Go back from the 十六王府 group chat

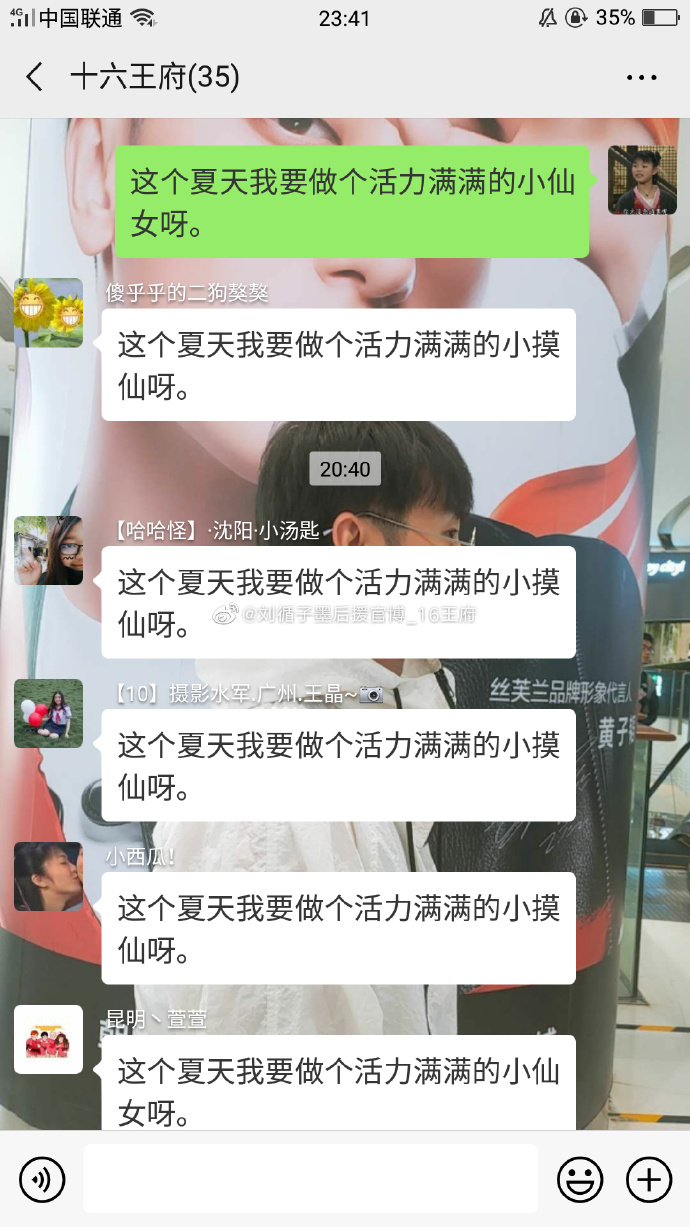(35, 77)
